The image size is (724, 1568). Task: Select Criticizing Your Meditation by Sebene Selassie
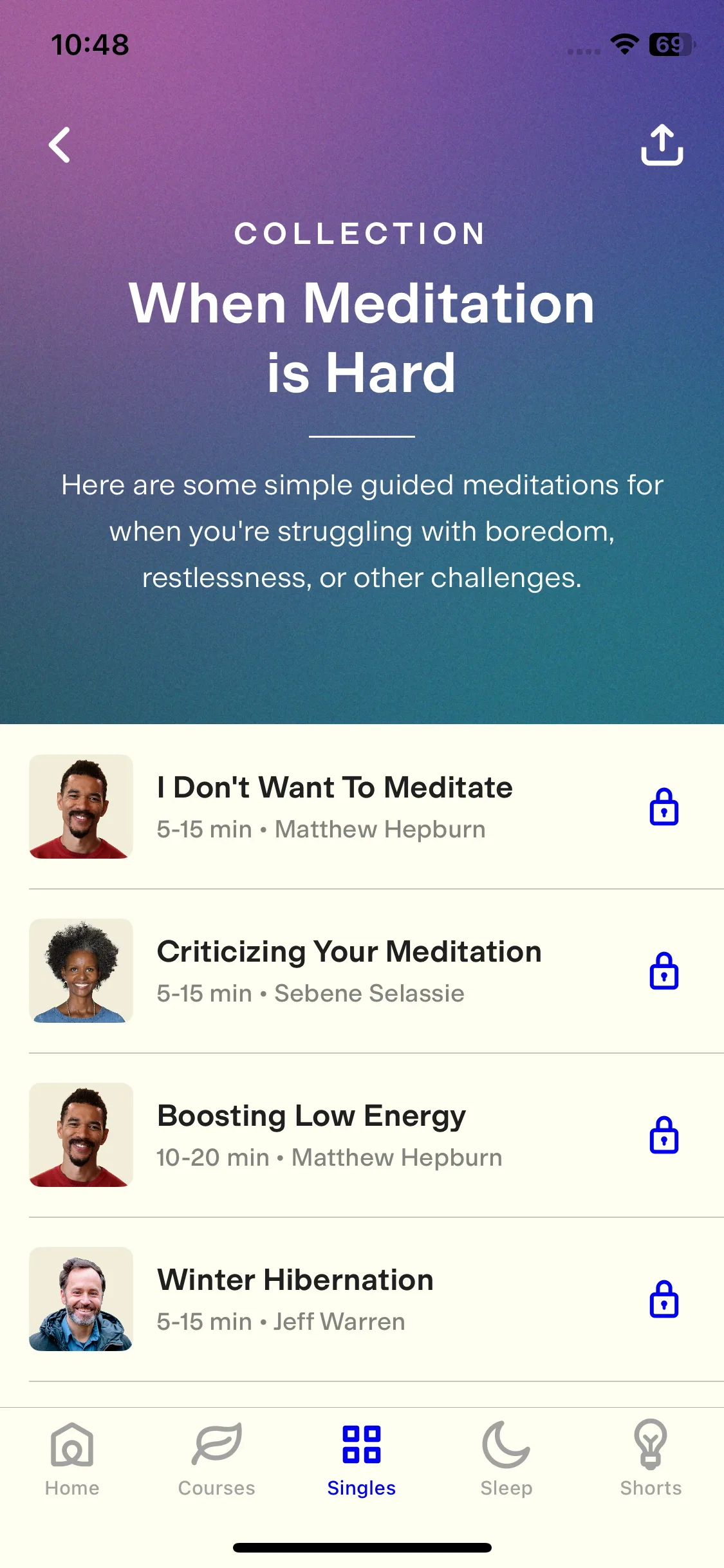coord(349,970)
